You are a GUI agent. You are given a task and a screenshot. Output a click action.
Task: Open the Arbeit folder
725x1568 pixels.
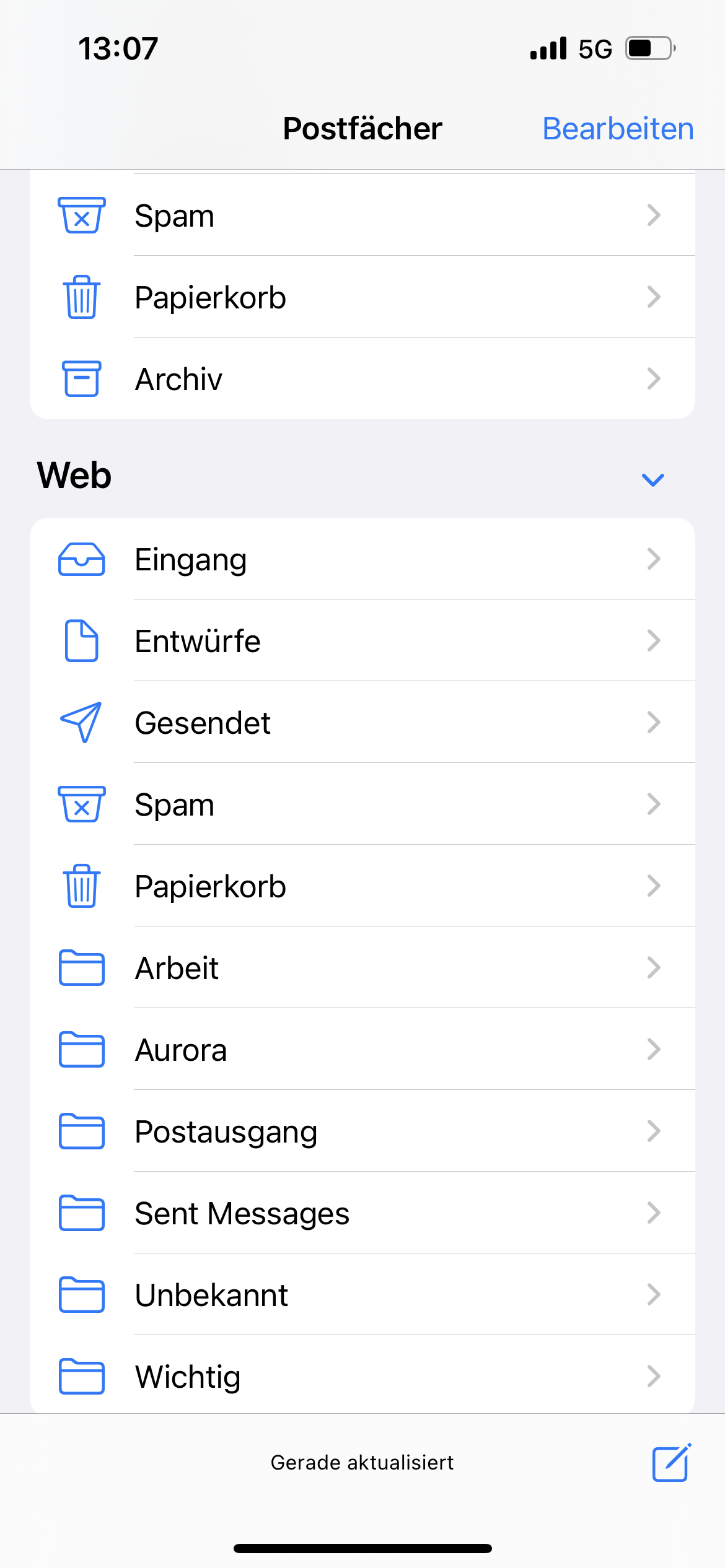pos(362,967)
